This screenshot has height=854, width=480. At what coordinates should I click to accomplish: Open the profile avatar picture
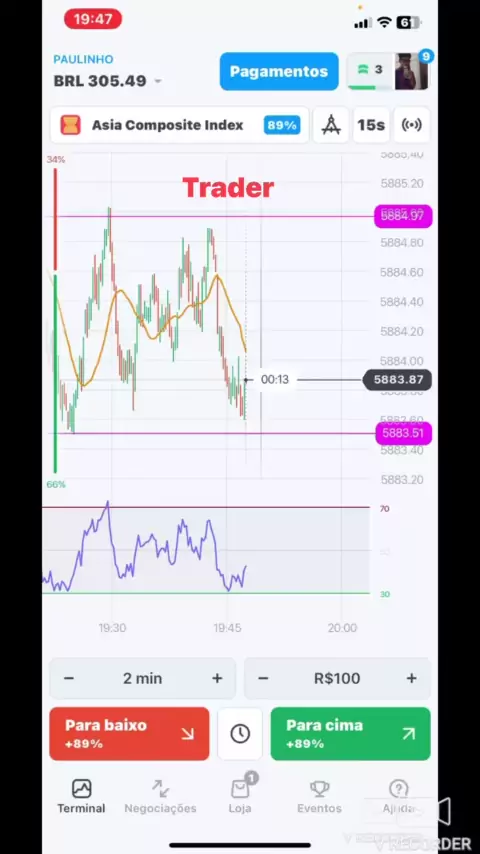point(412,71)
